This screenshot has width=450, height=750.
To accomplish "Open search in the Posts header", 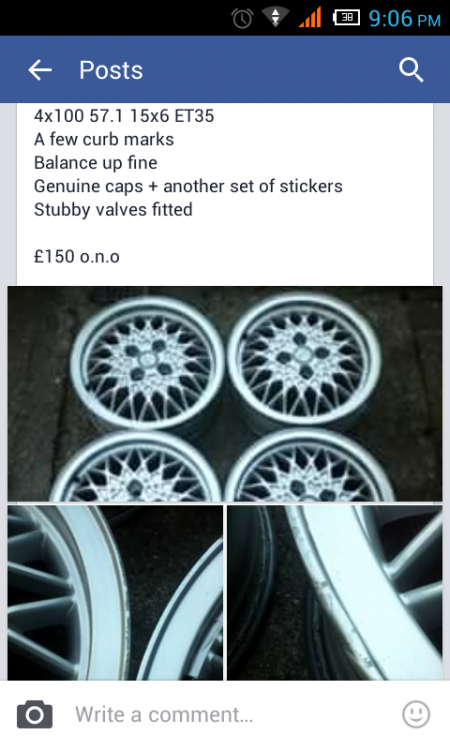I will (411, 70).
